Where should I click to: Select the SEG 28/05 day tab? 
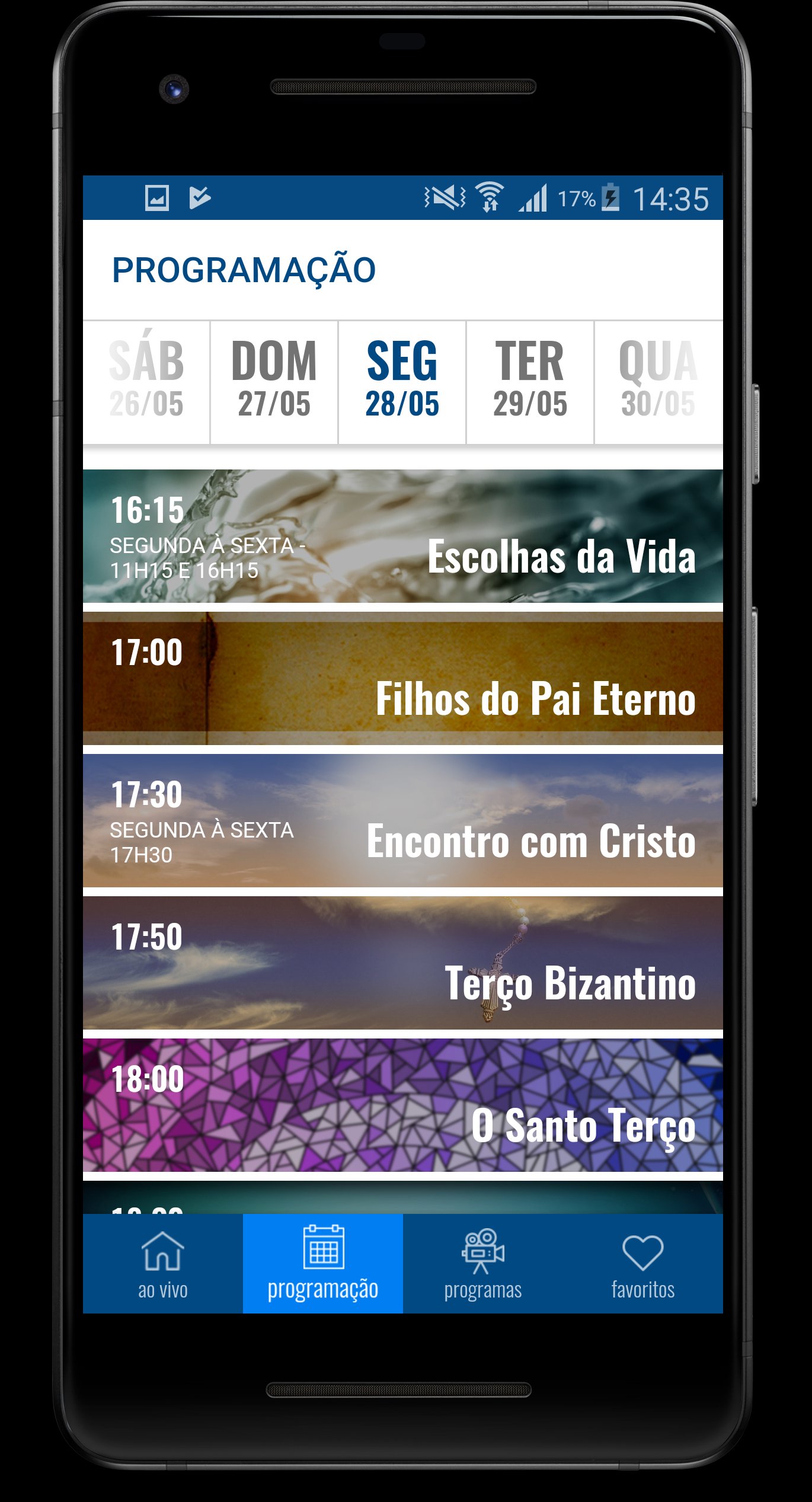[x=402, y=382]
